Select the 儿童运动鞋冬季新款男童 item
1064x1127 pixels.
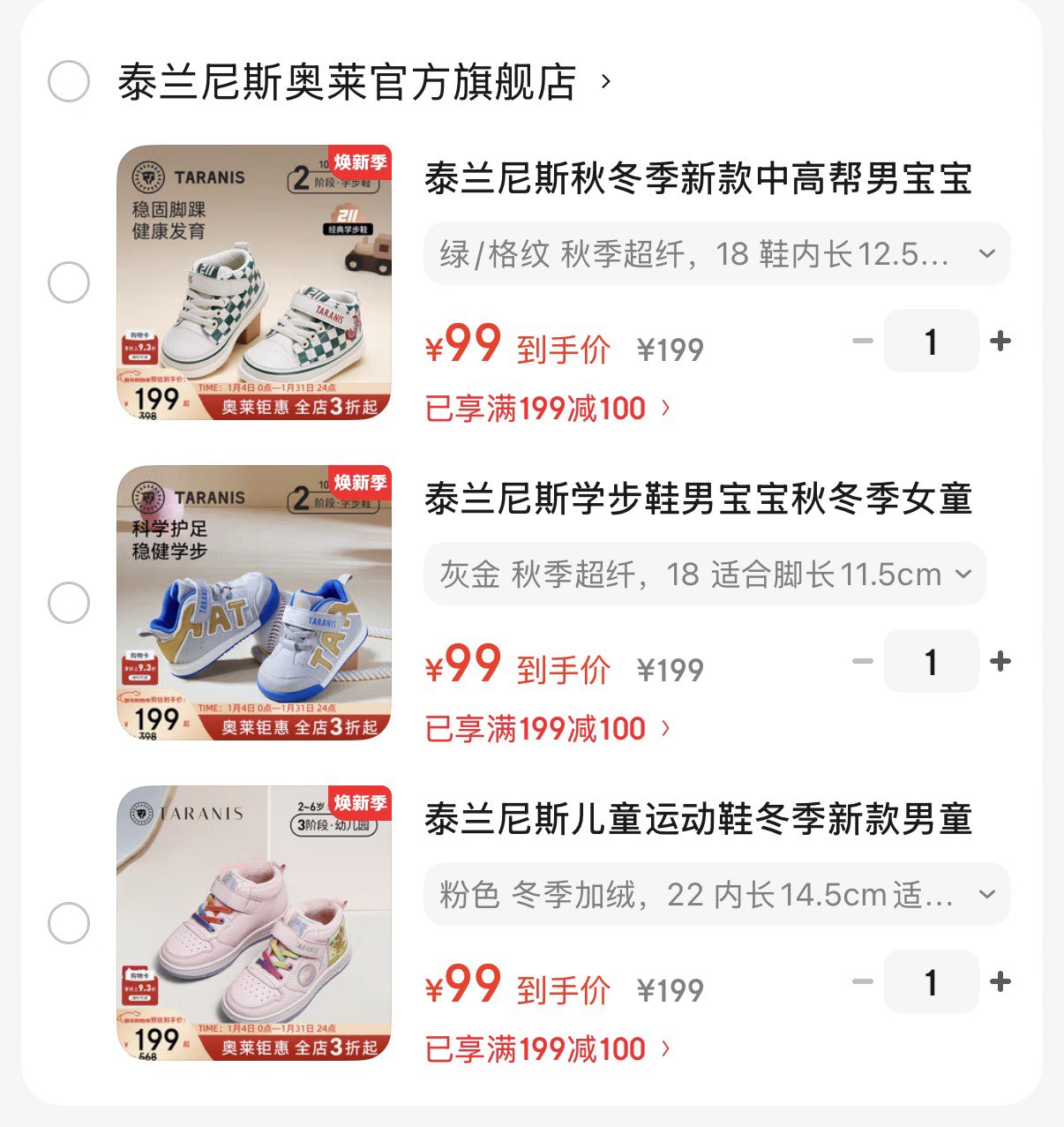click(x=68, y=924)
